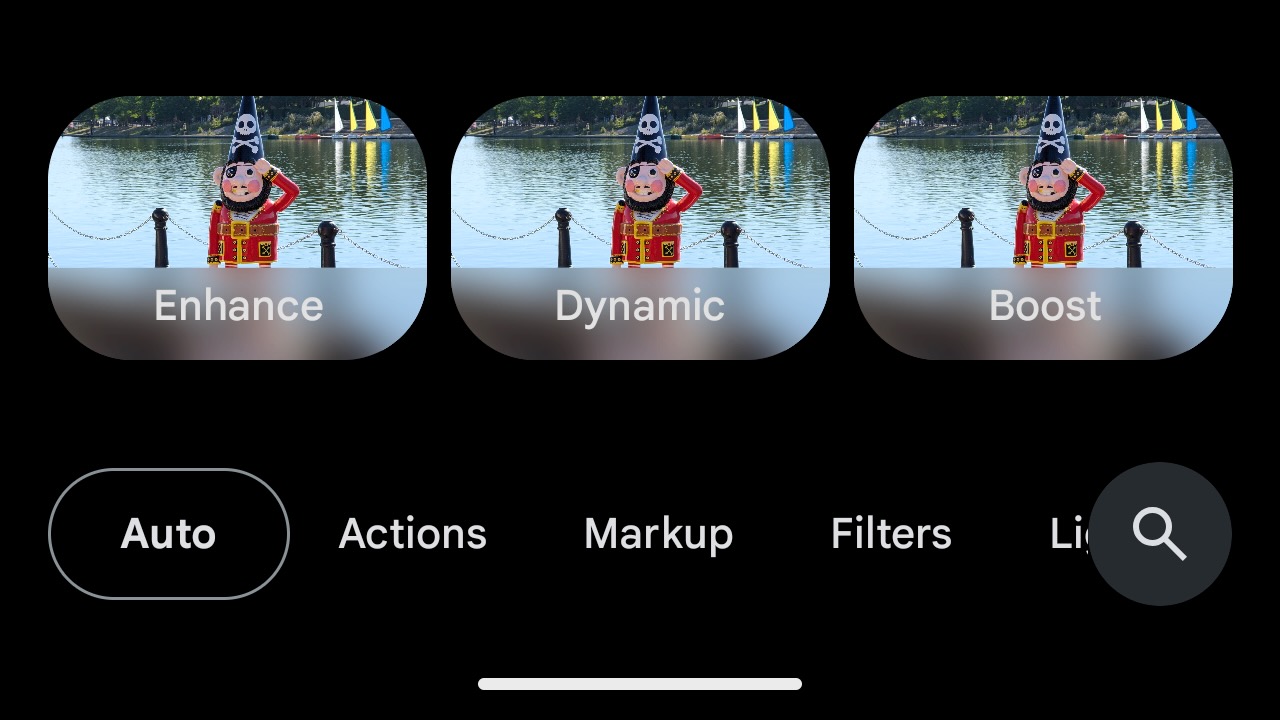Switch to the Markup tab
Viewport: 1280px width, 720px height.
[658, 534]
